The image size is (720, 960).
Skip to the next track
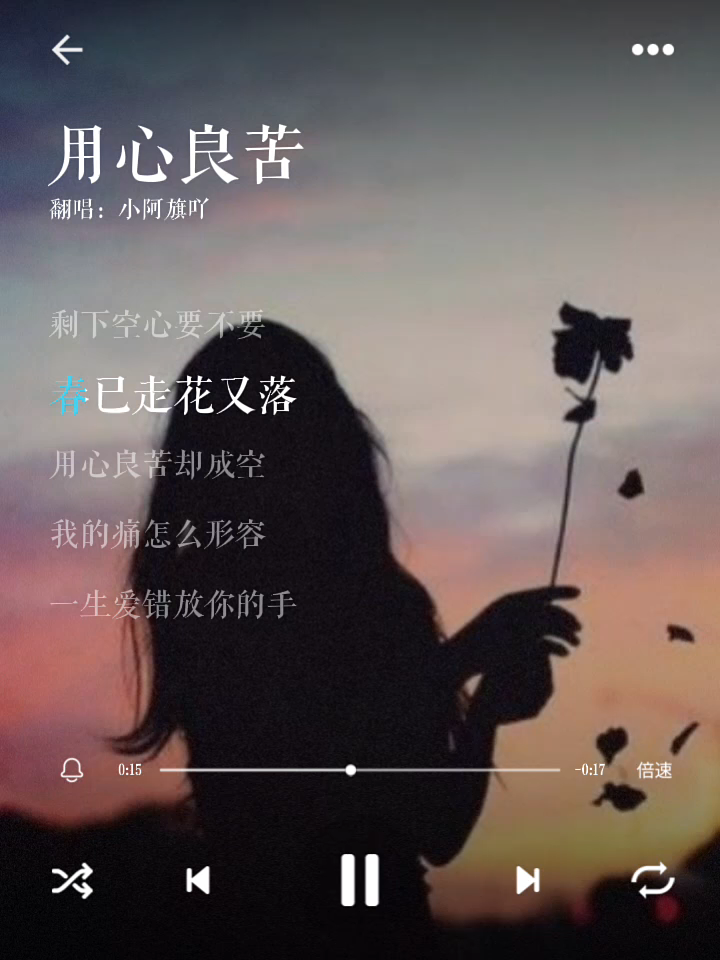(527, 880)
